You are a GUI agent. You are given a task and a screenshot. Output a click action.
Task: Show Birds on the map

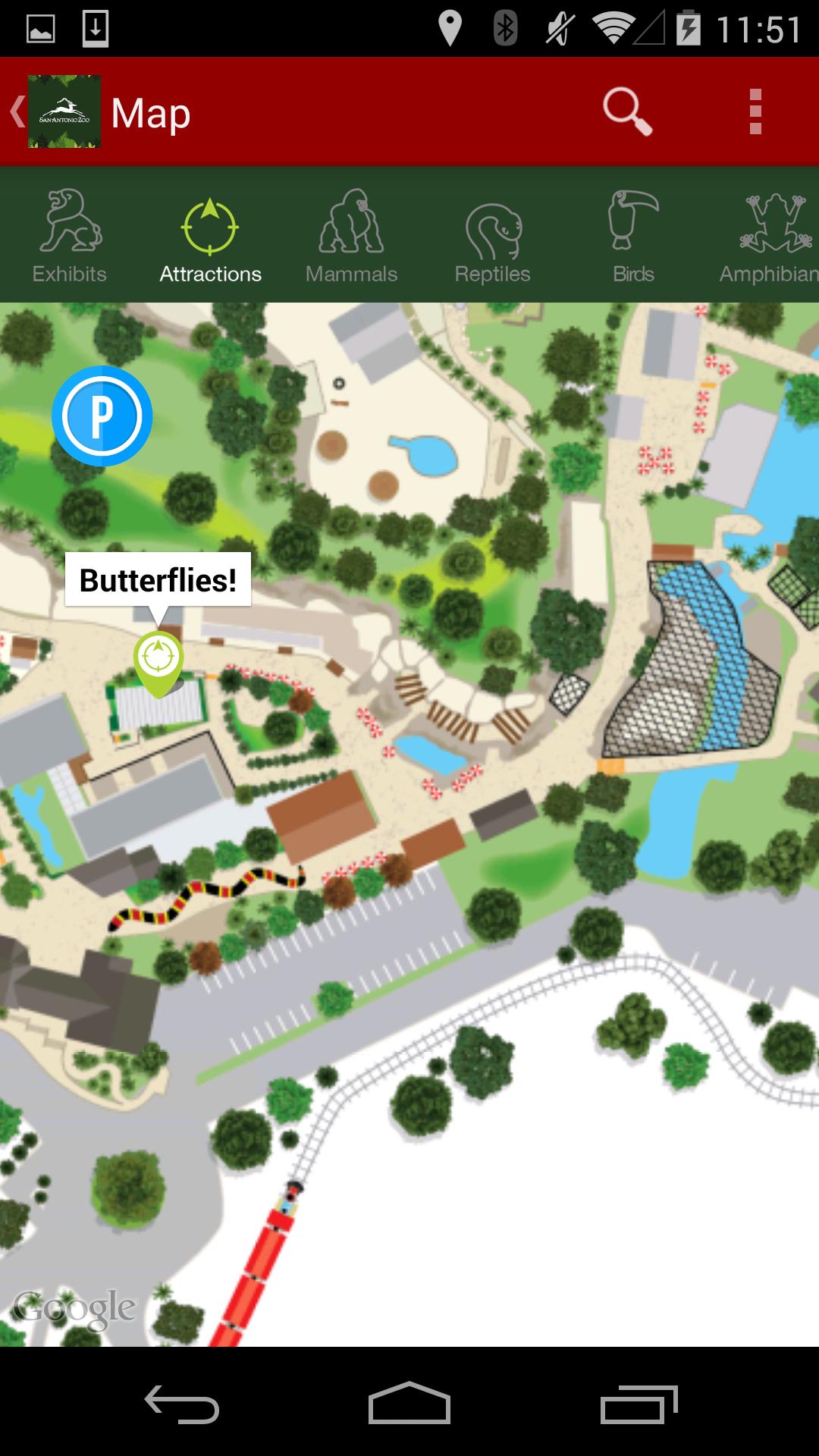(633, 235)
